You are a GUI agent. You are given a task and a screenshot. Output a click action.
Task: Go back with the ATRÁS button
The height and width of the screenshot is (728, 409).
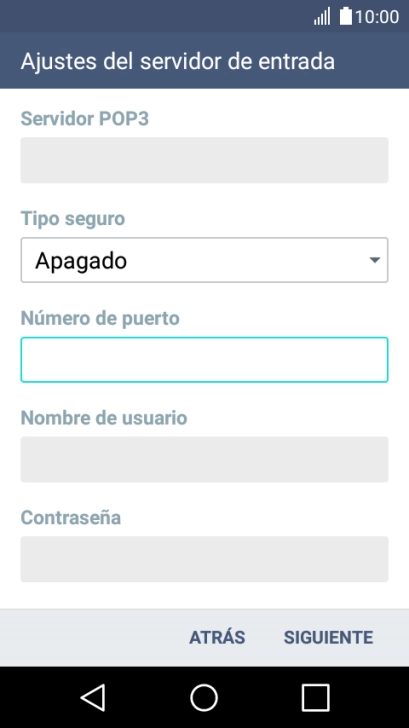[x=217, y=637]
